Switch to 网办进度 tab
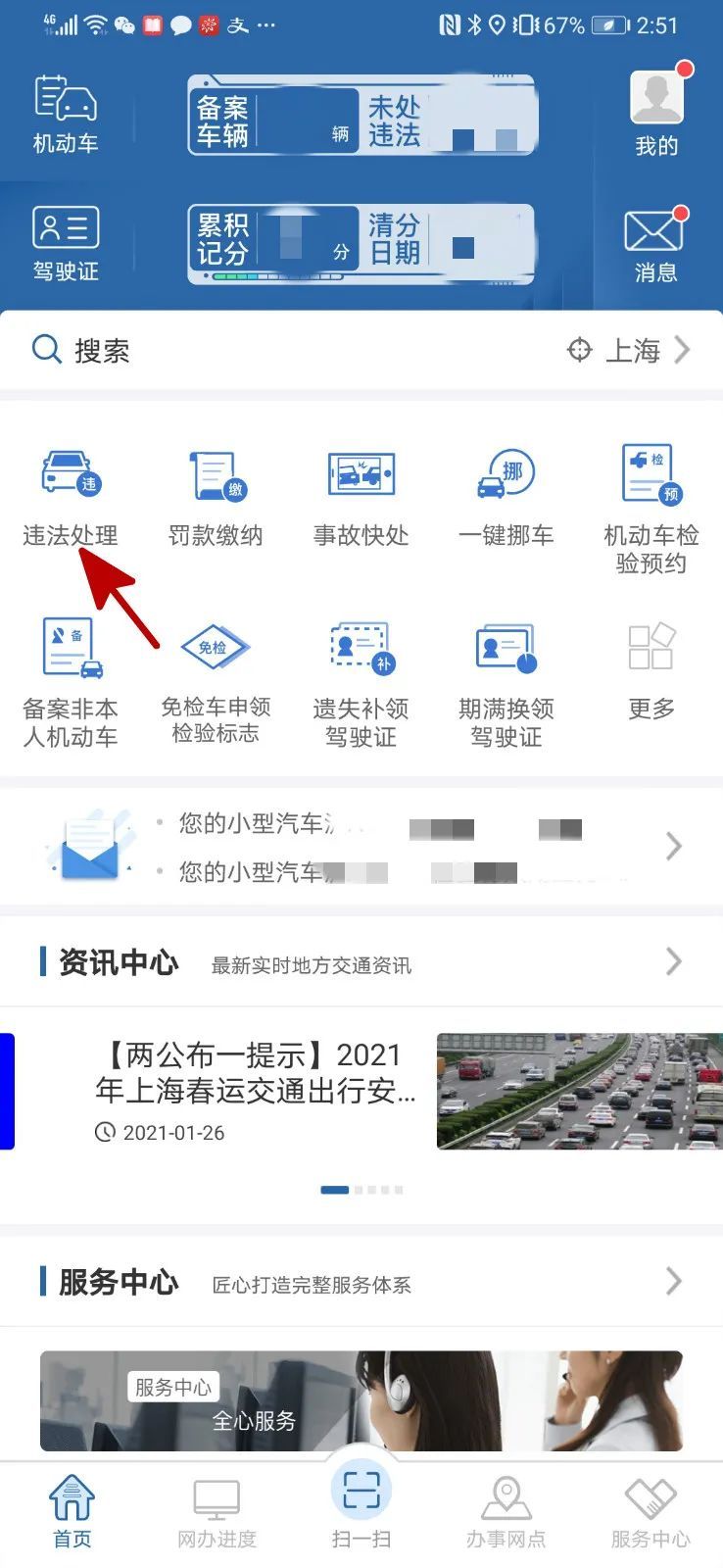723x1568 pixels. 217,1513
